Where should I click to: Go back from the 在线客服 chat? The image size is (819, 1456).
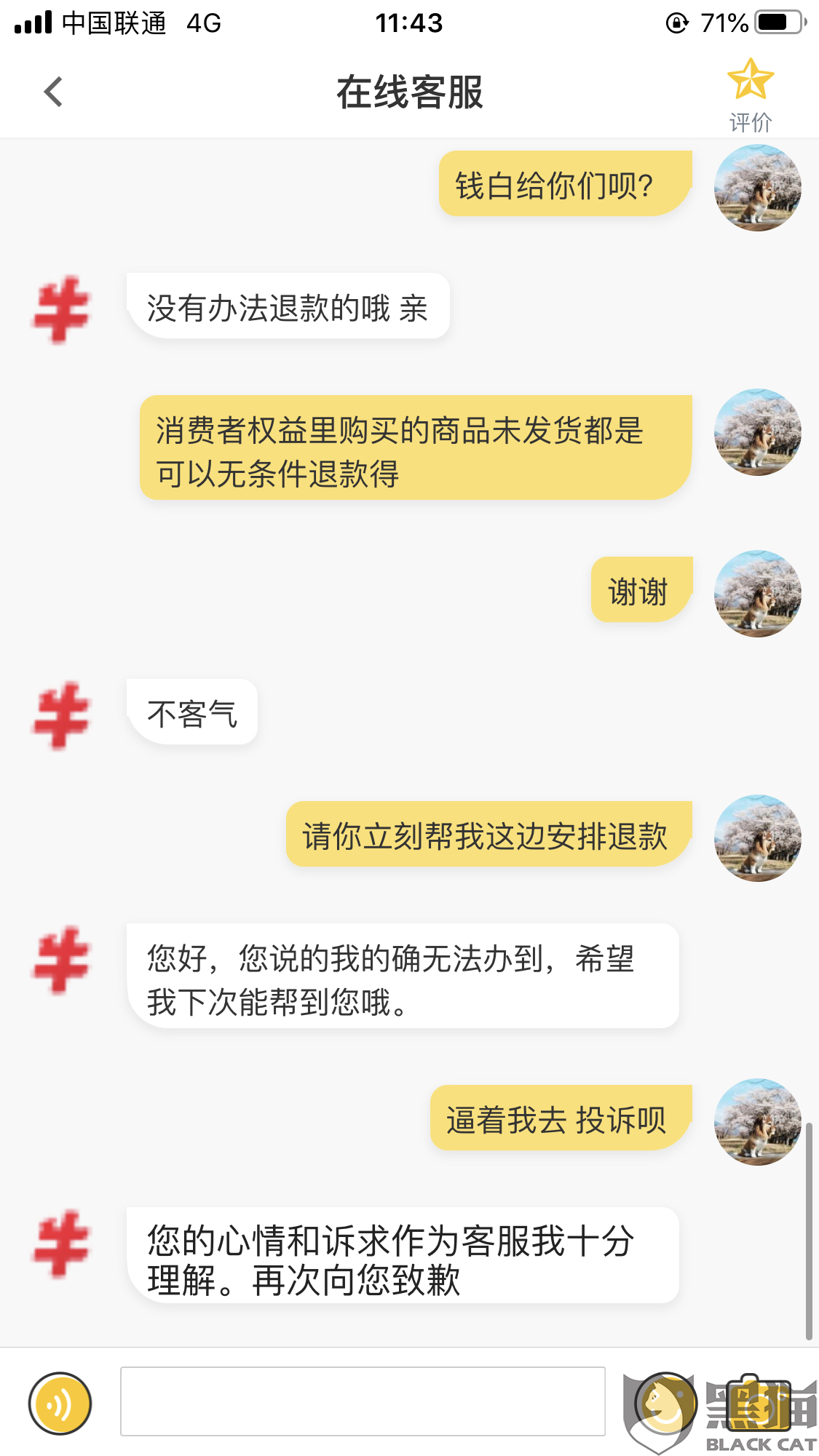click(x=53, y=92)
